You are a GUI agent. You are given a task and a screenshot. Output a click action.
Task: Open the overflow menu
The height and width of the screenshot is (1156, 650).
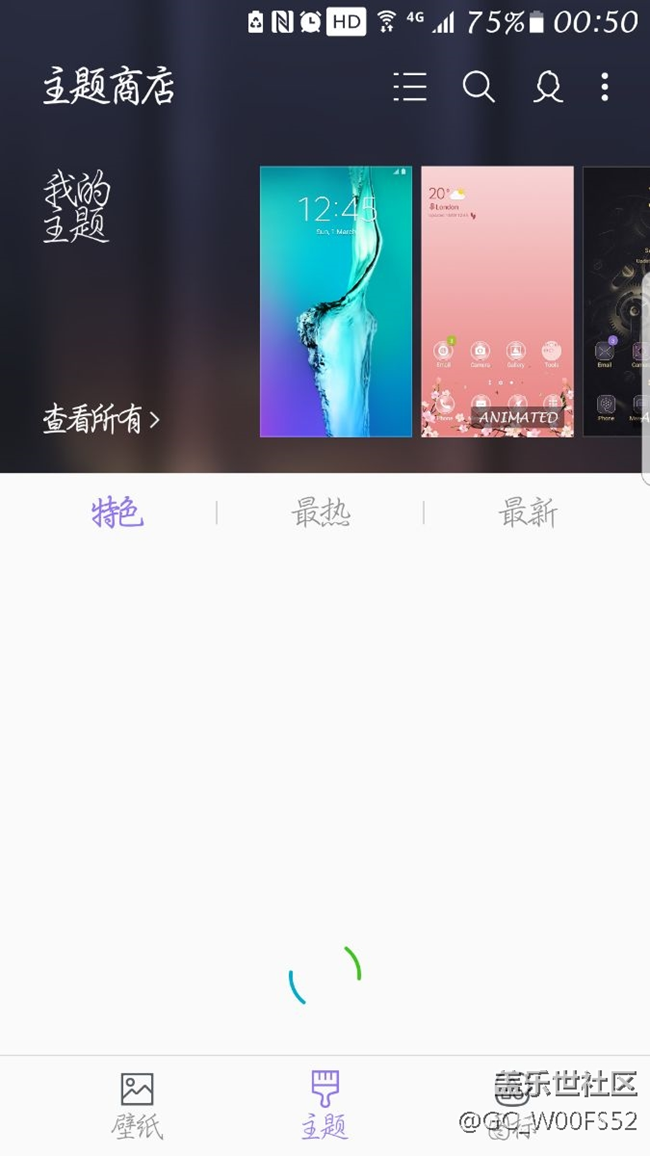point(605,88)
